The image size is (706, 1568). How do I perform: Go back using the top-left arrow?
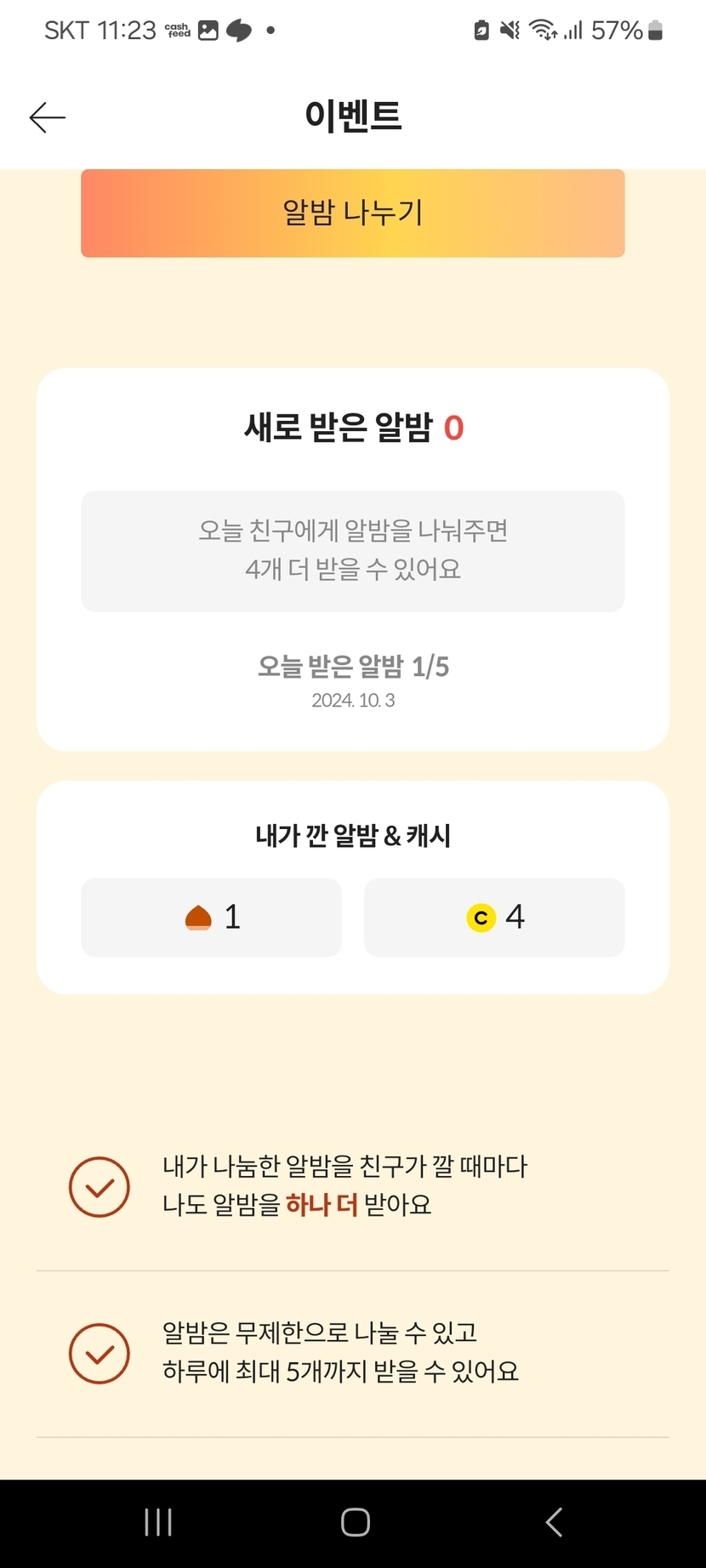(x=48, y=117)
